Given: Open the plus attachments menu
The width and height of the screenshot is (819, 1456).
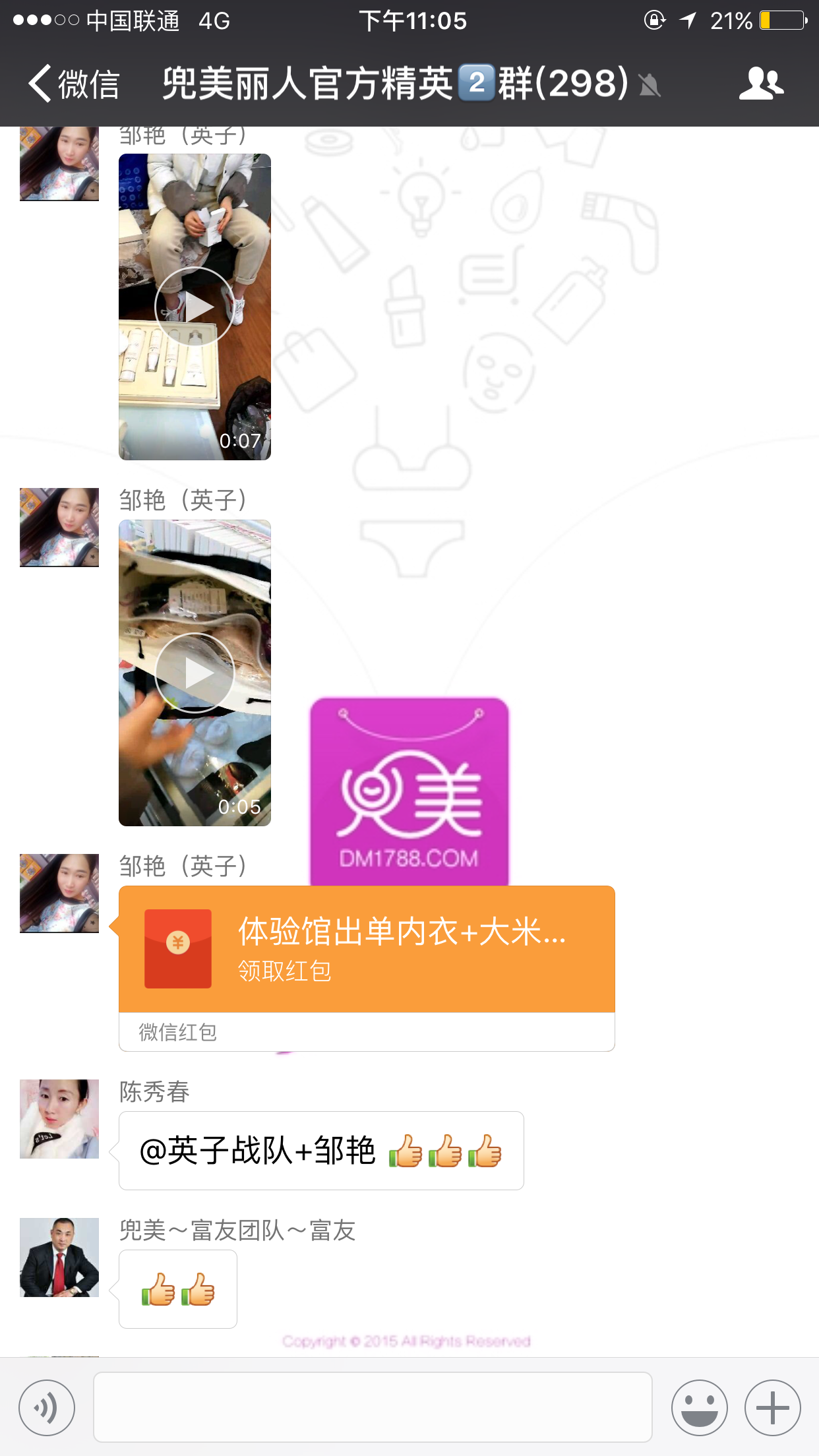Looking at the screenshot, I should 772,1407.
